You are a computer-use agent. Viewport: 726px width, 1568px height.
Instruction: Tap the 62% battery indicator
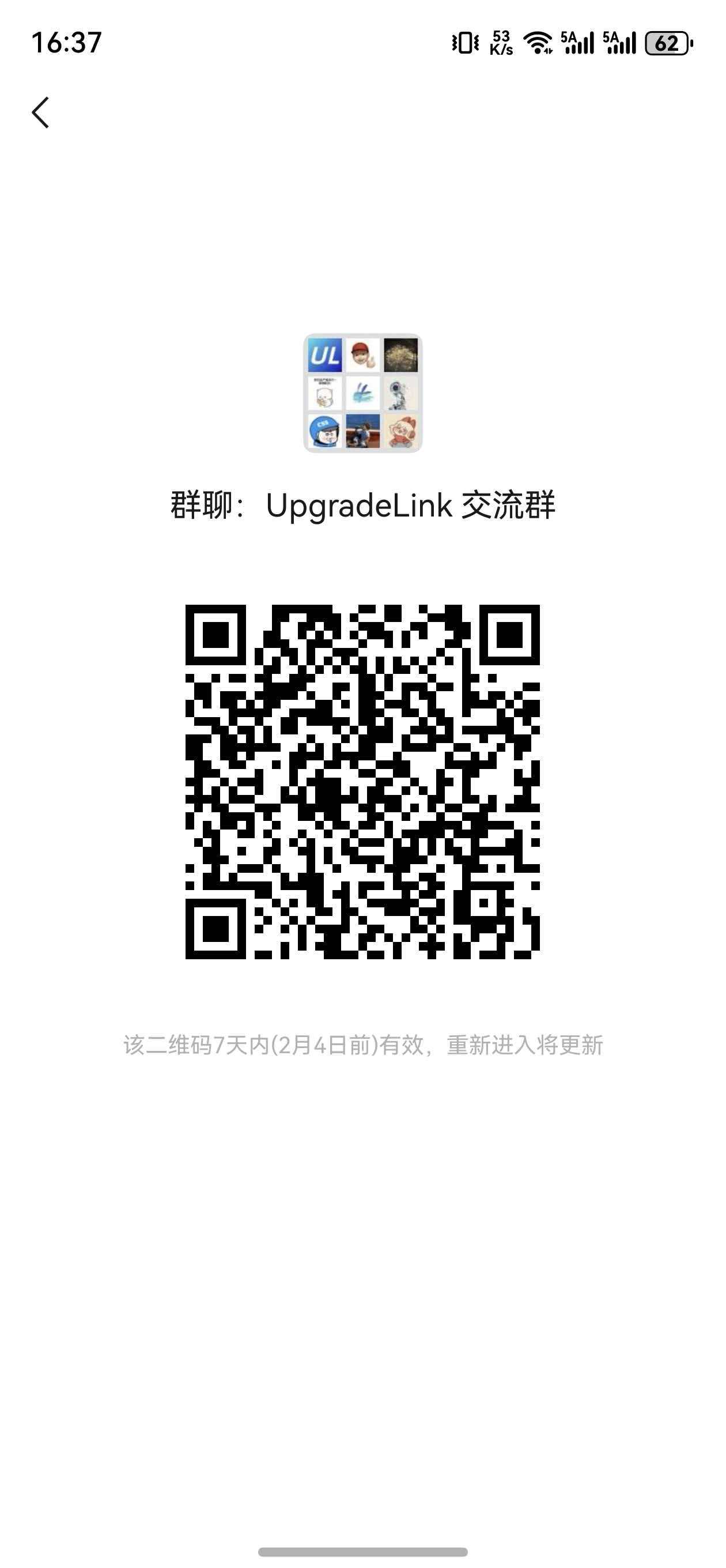(668, 43)
